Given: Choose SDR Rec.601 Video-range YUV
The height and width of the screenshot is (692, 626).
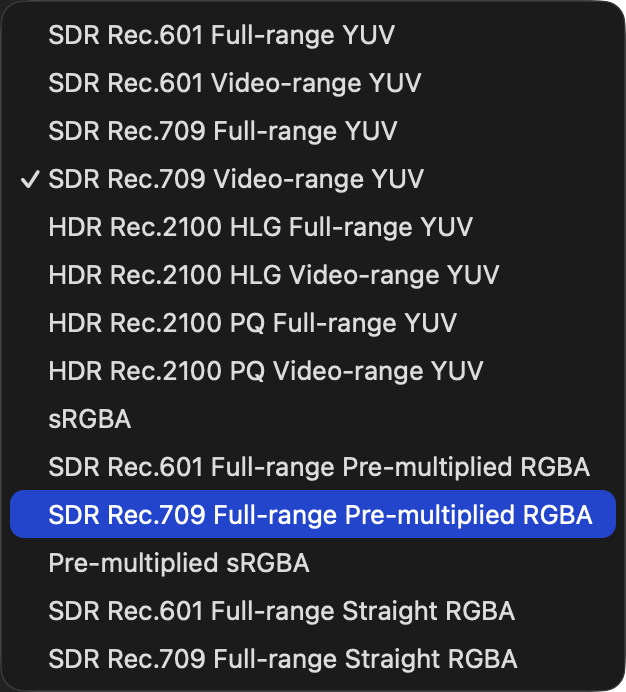Looking at the screenshot, I should coord(234,83).
